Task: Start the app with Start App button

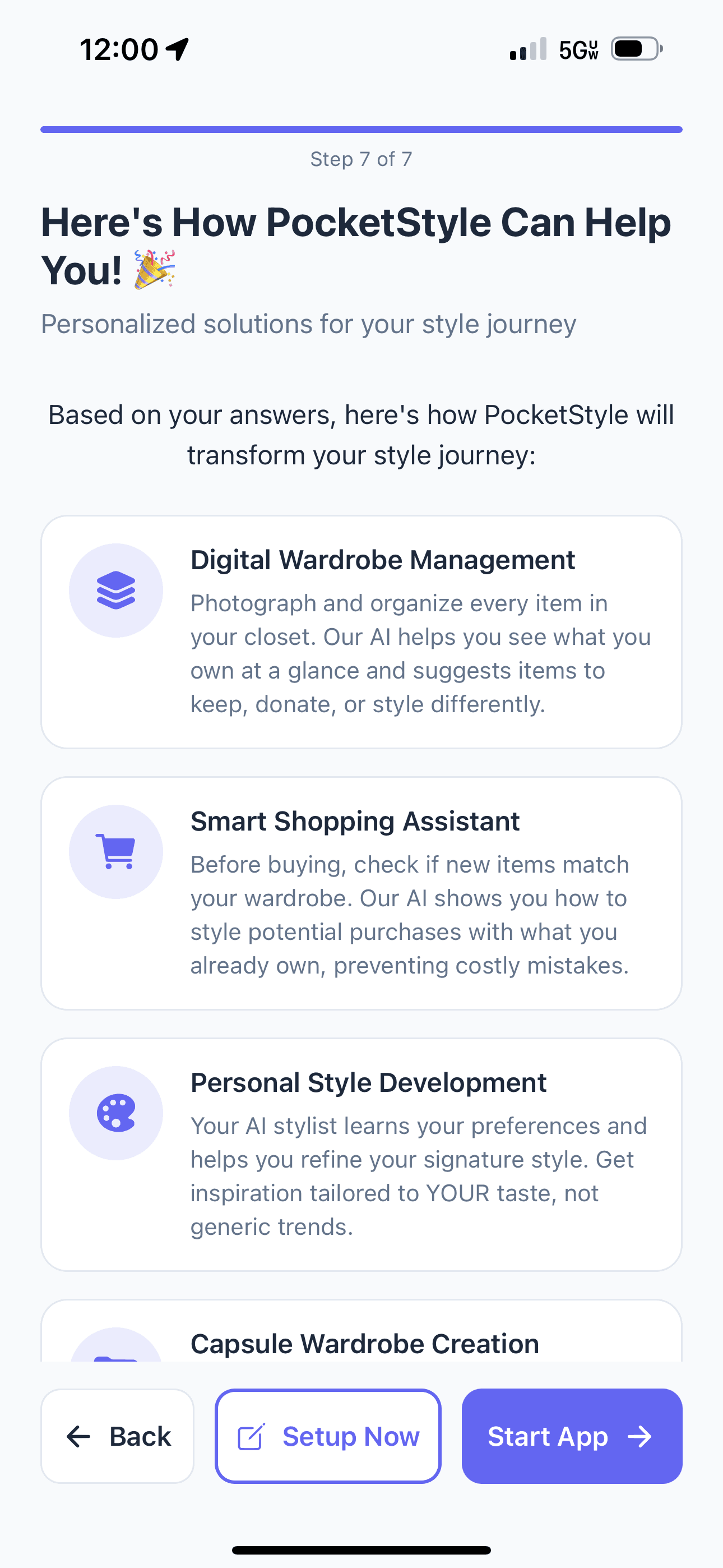Action: coord(572,1436)
